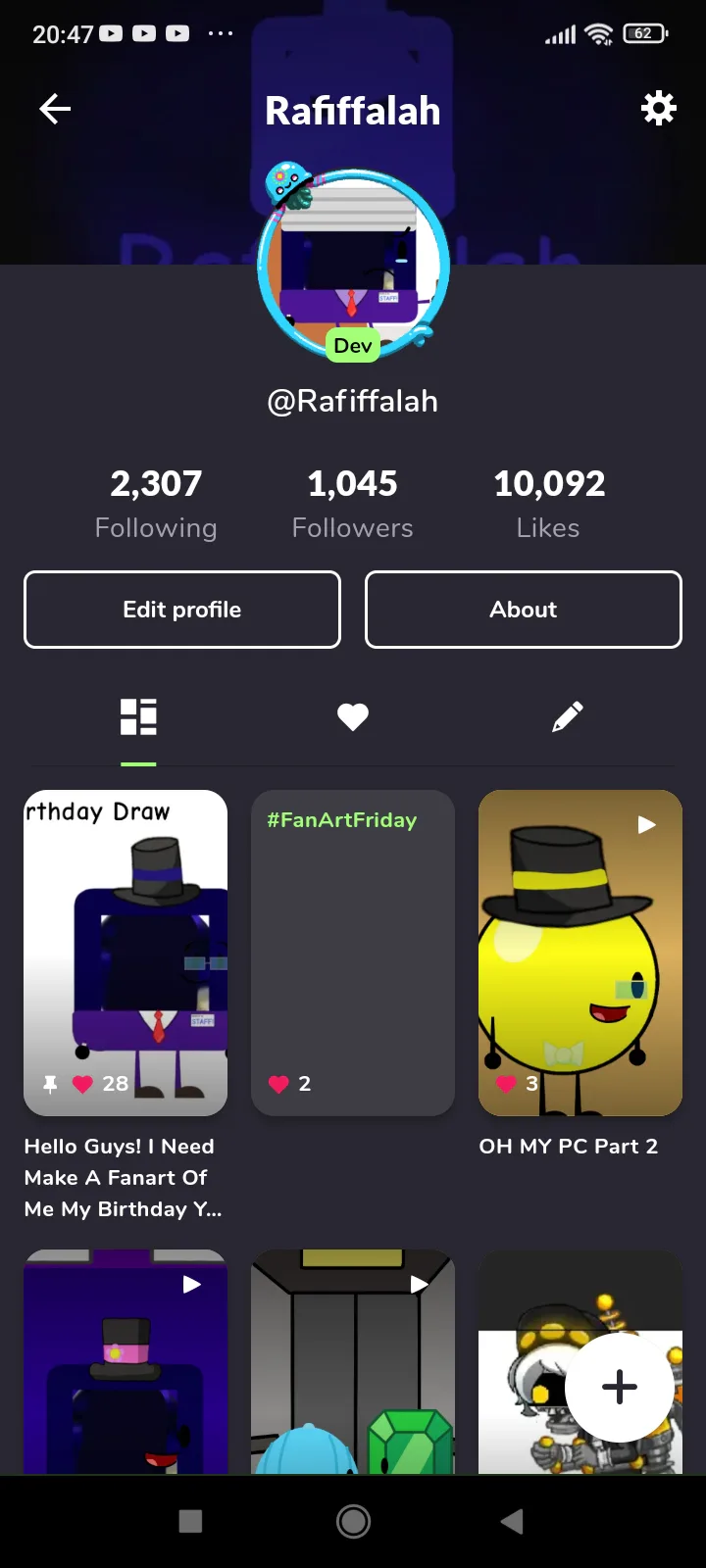
Task: Open the About section
Action: [524, 610]
